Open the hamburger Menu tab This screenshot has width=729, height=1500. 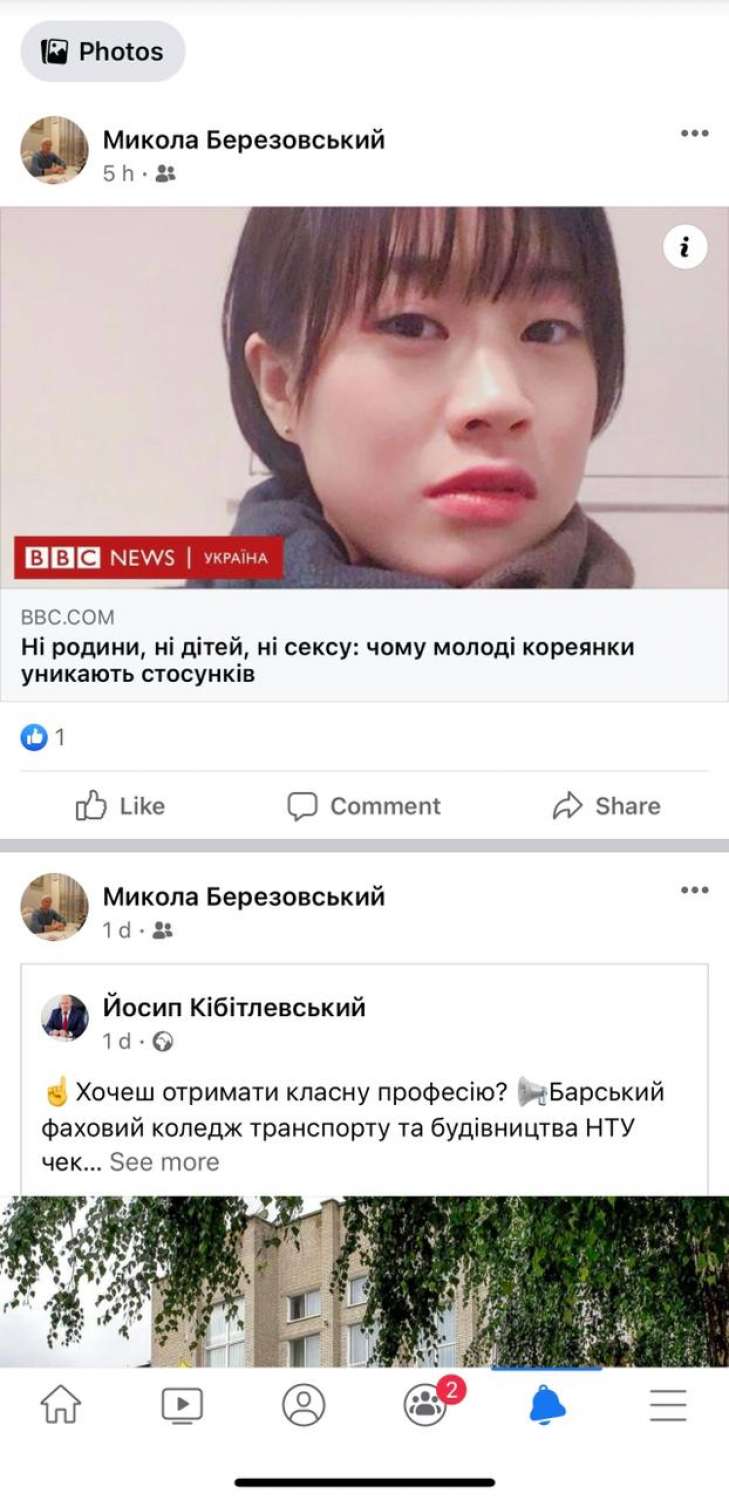pyautogui.click(x=668, y=1405)
